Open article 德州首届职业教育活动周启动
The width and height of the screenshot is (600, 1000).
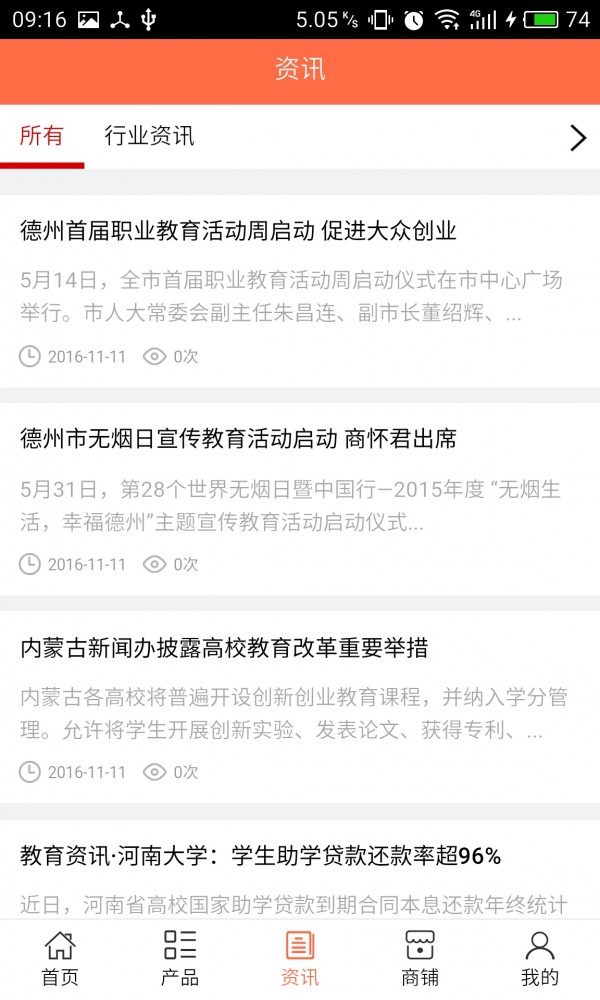coord(238,231)
